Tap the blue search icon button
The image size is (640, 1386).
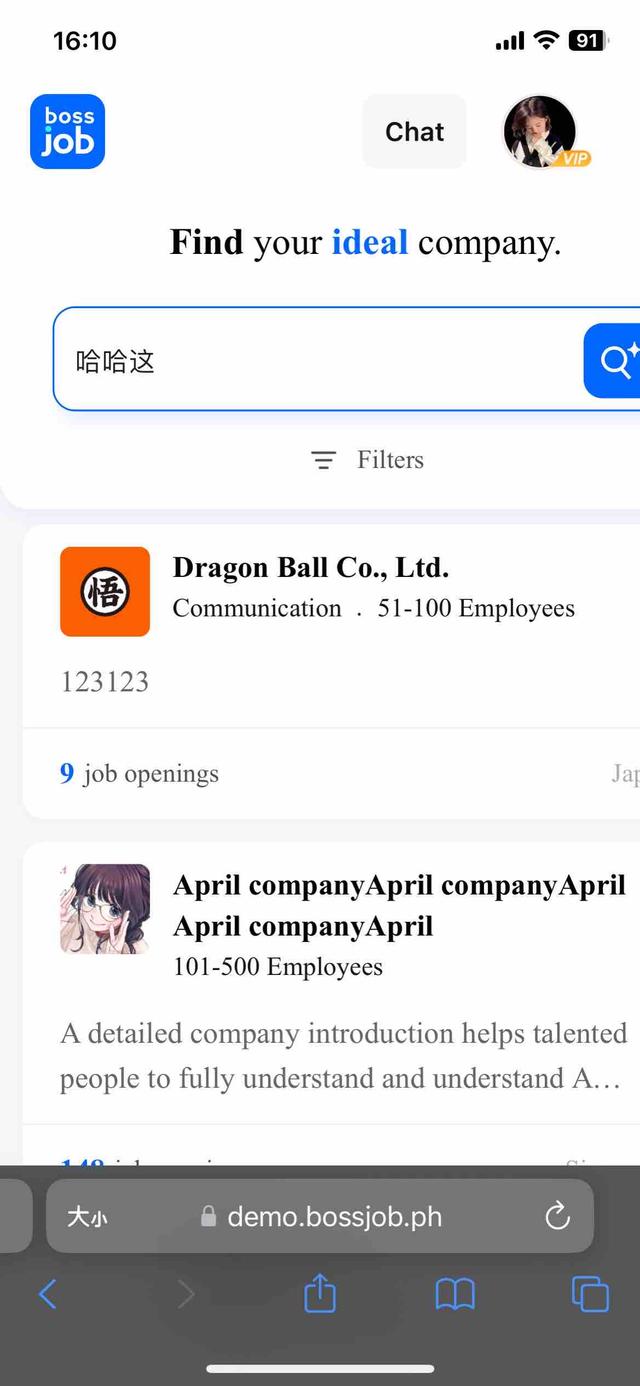tap(613, 360)
